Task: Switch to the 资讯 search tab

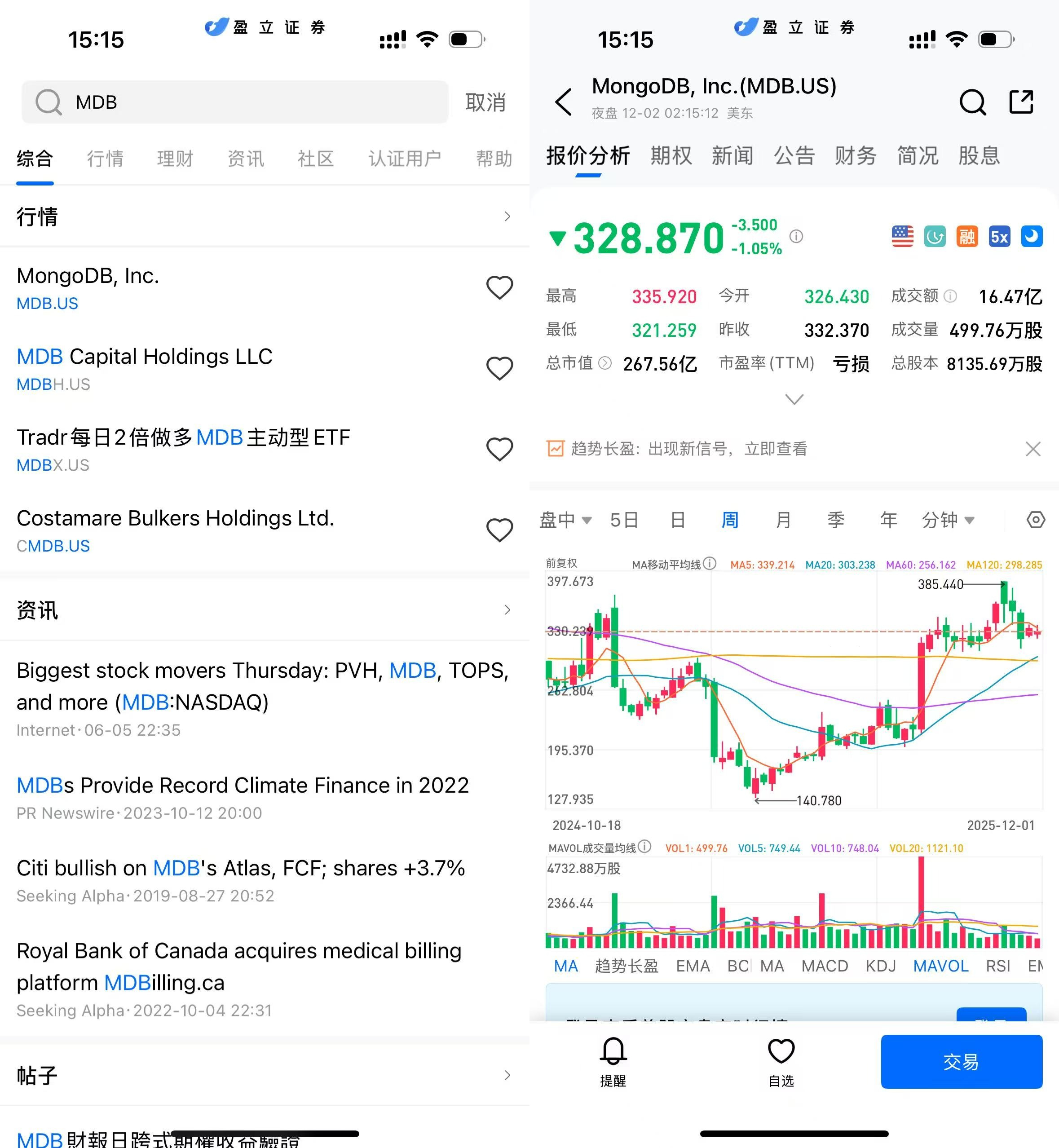Action: [x=245, y=159]
